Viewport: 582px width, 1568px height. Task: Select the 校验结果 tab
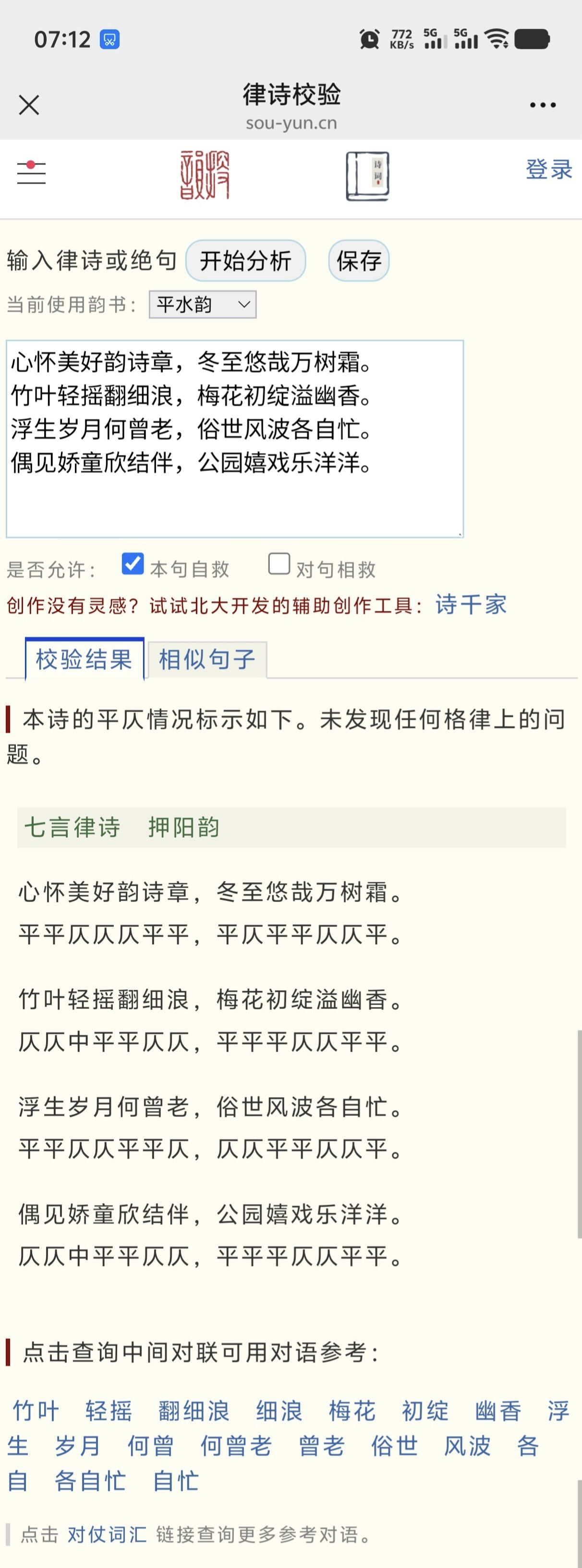click(84, 659)
